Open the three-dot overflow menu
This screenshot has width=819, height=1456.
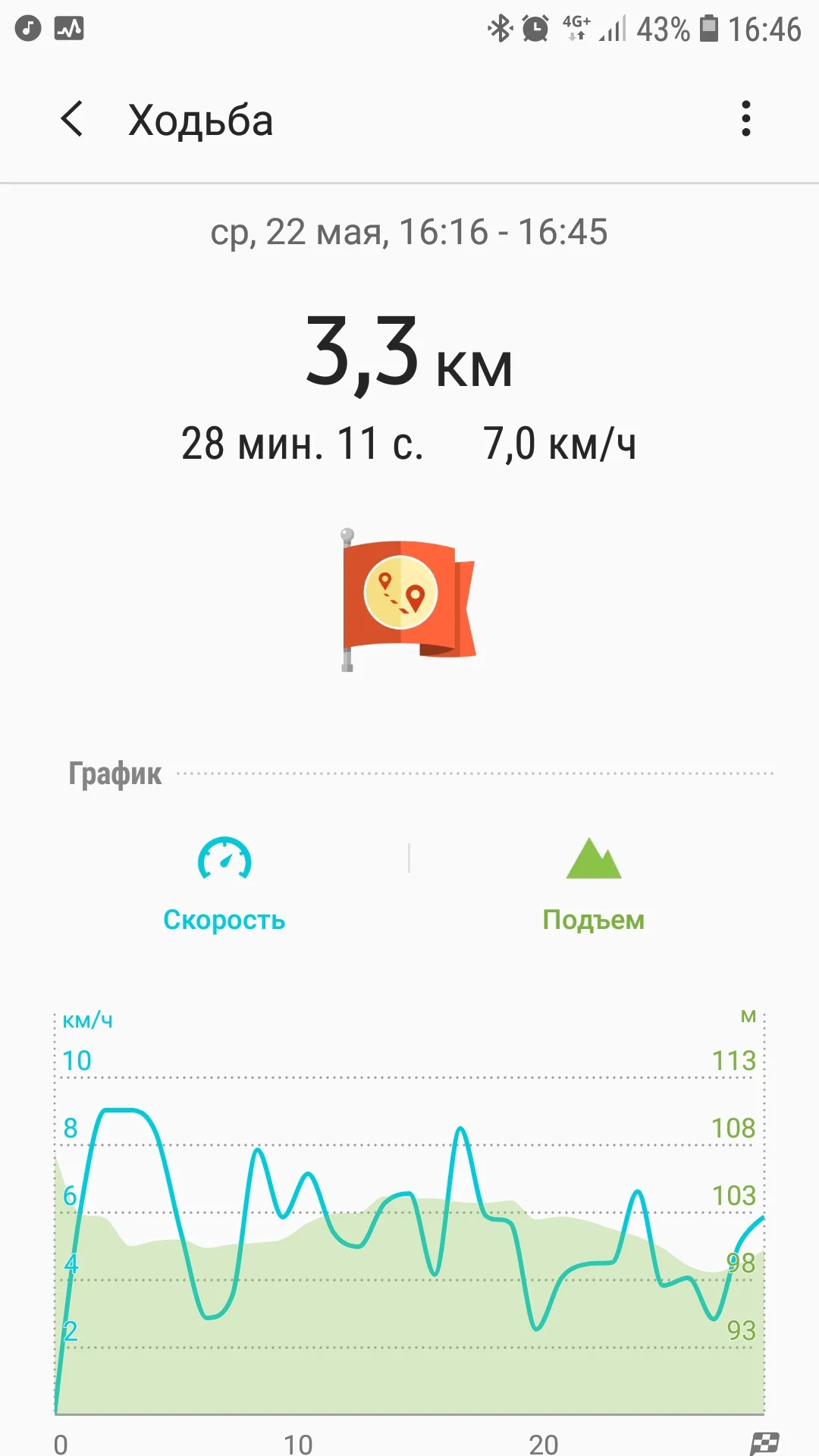746,119
